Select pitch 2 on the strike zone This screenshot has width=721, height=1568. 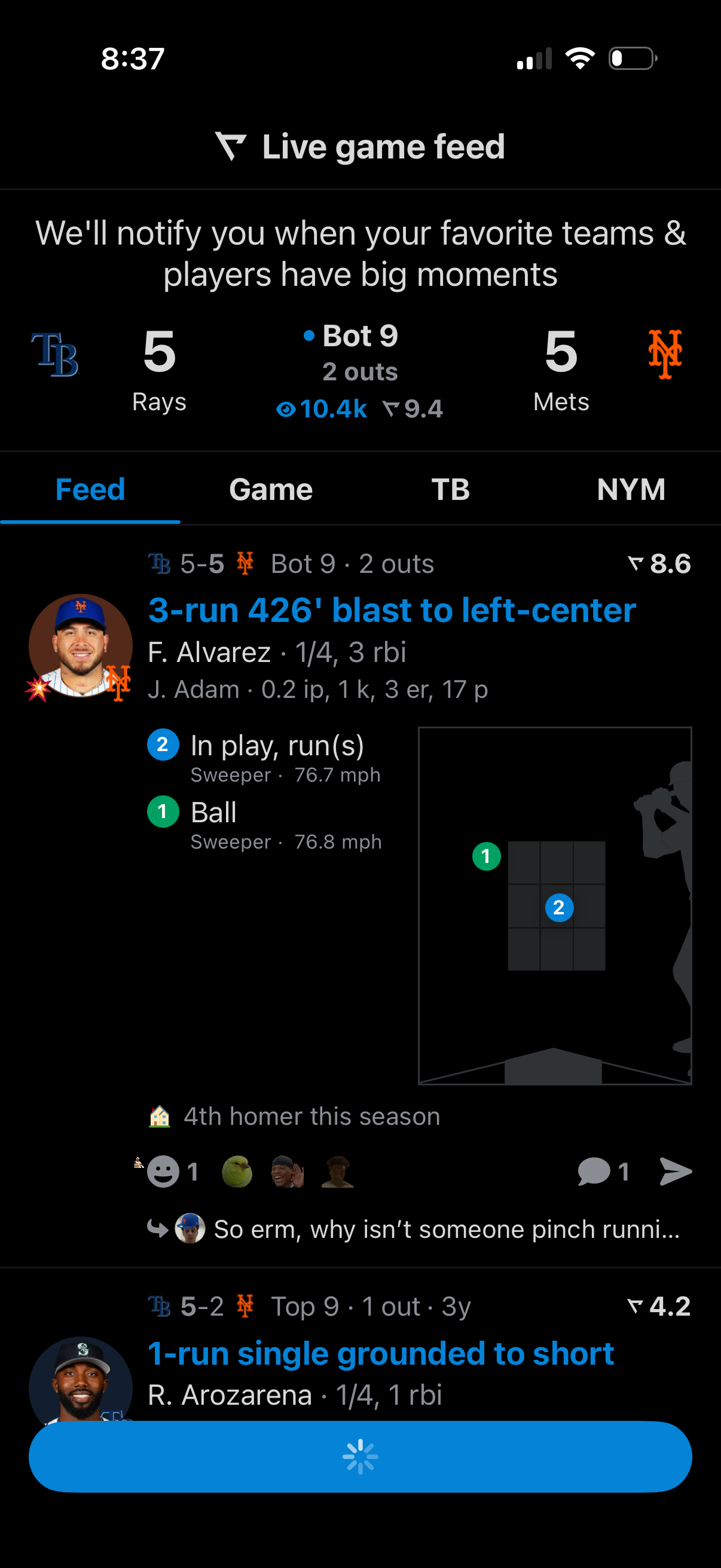(558, 907)
